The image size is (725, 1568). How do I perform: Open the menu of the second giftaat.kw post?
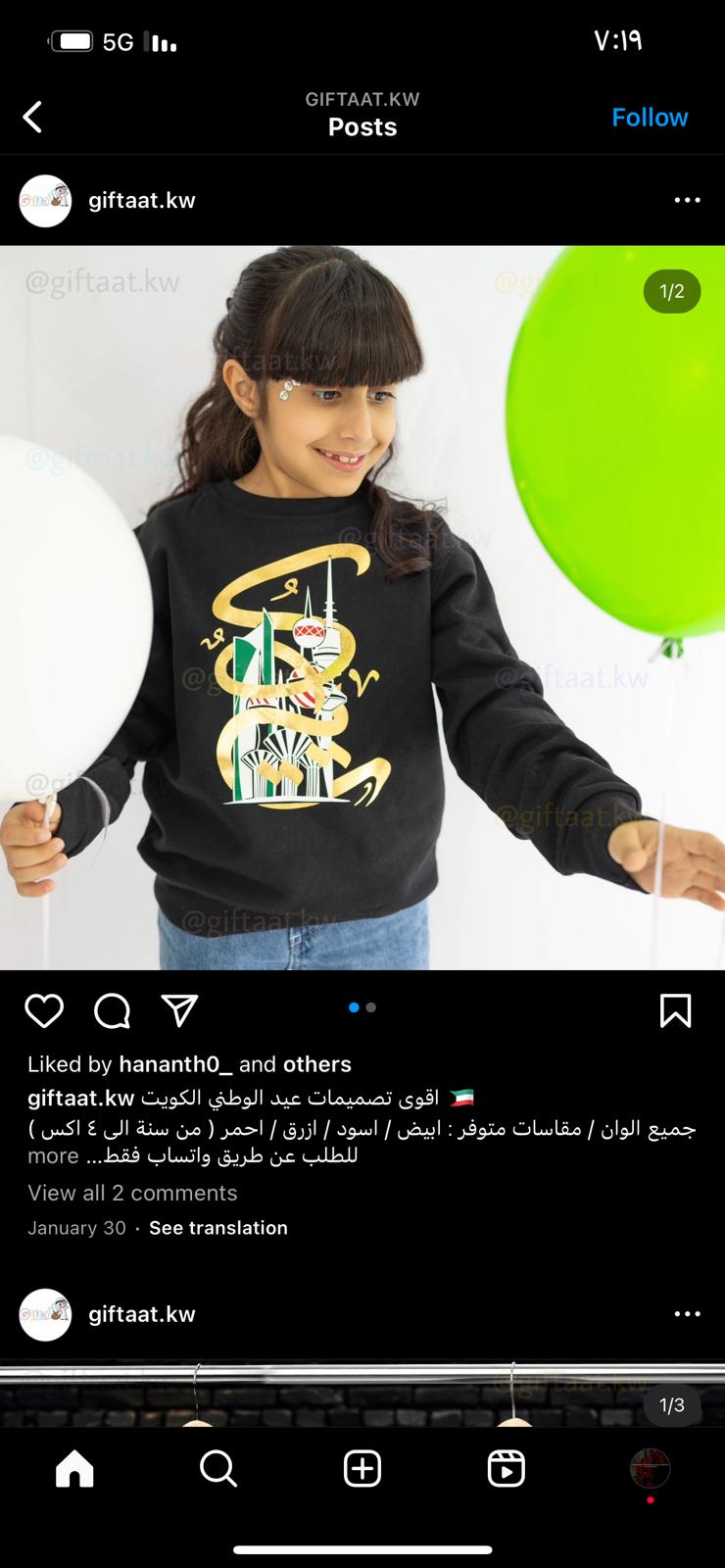pos(687,1314)
